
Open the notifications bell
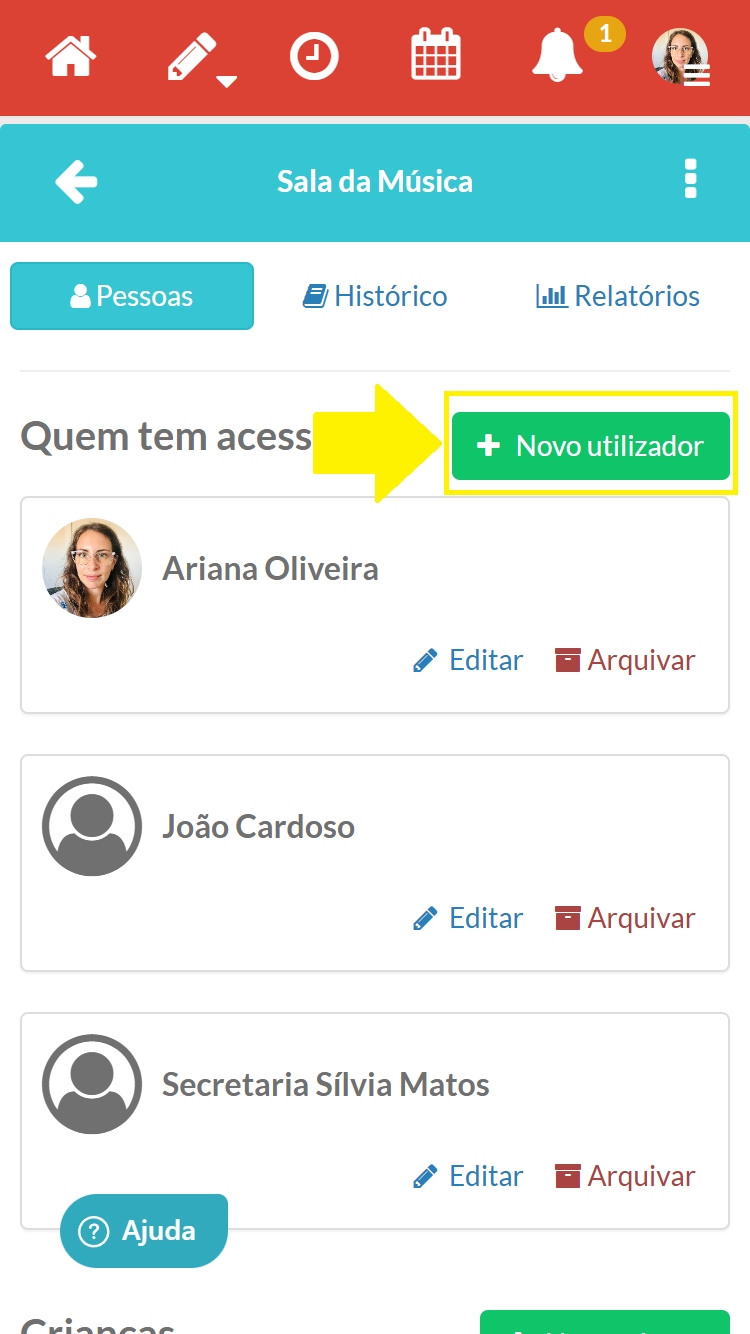pos(558,56)
